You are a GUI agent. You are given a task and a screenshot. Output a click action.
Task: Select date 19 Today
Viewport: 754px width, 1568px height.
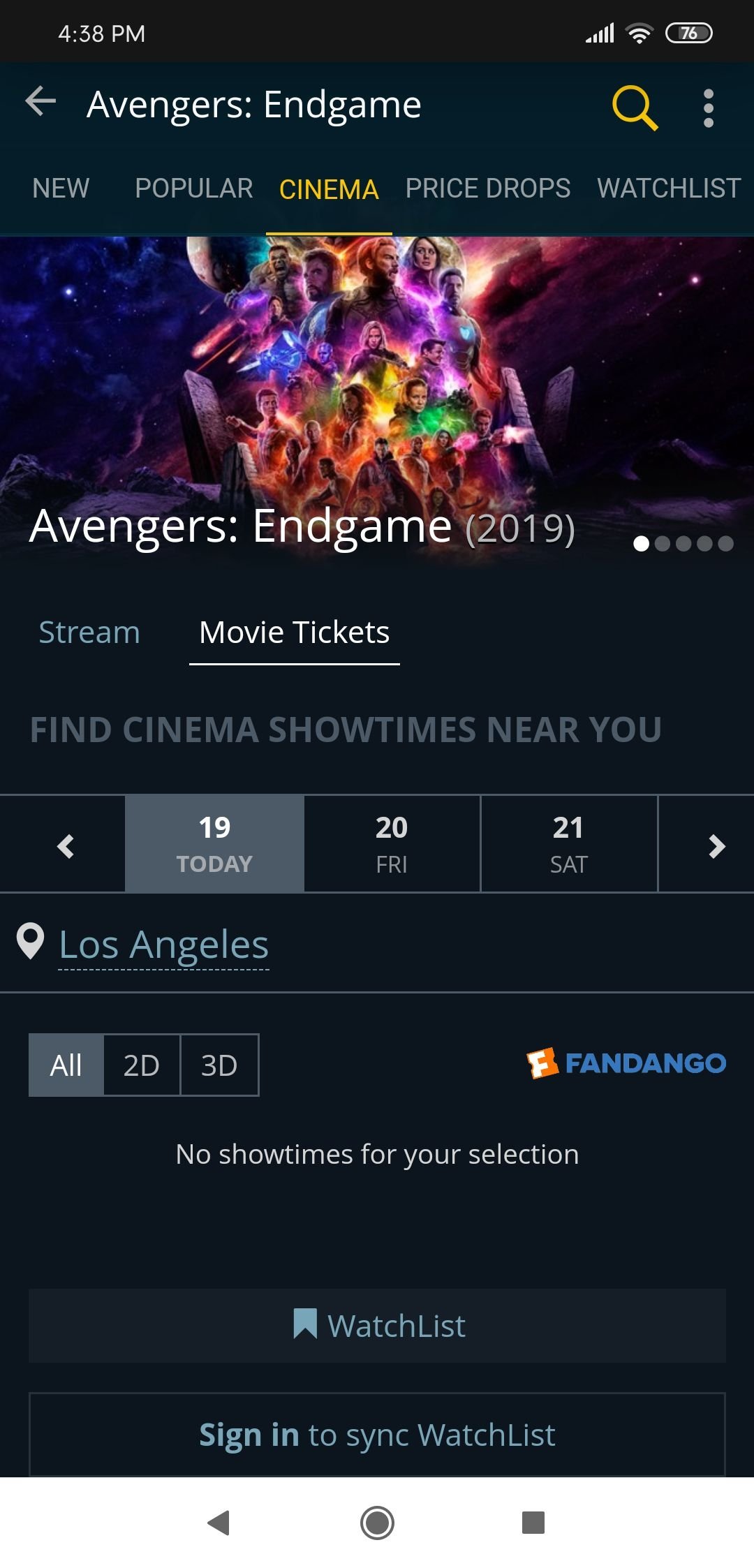point(214,843)
